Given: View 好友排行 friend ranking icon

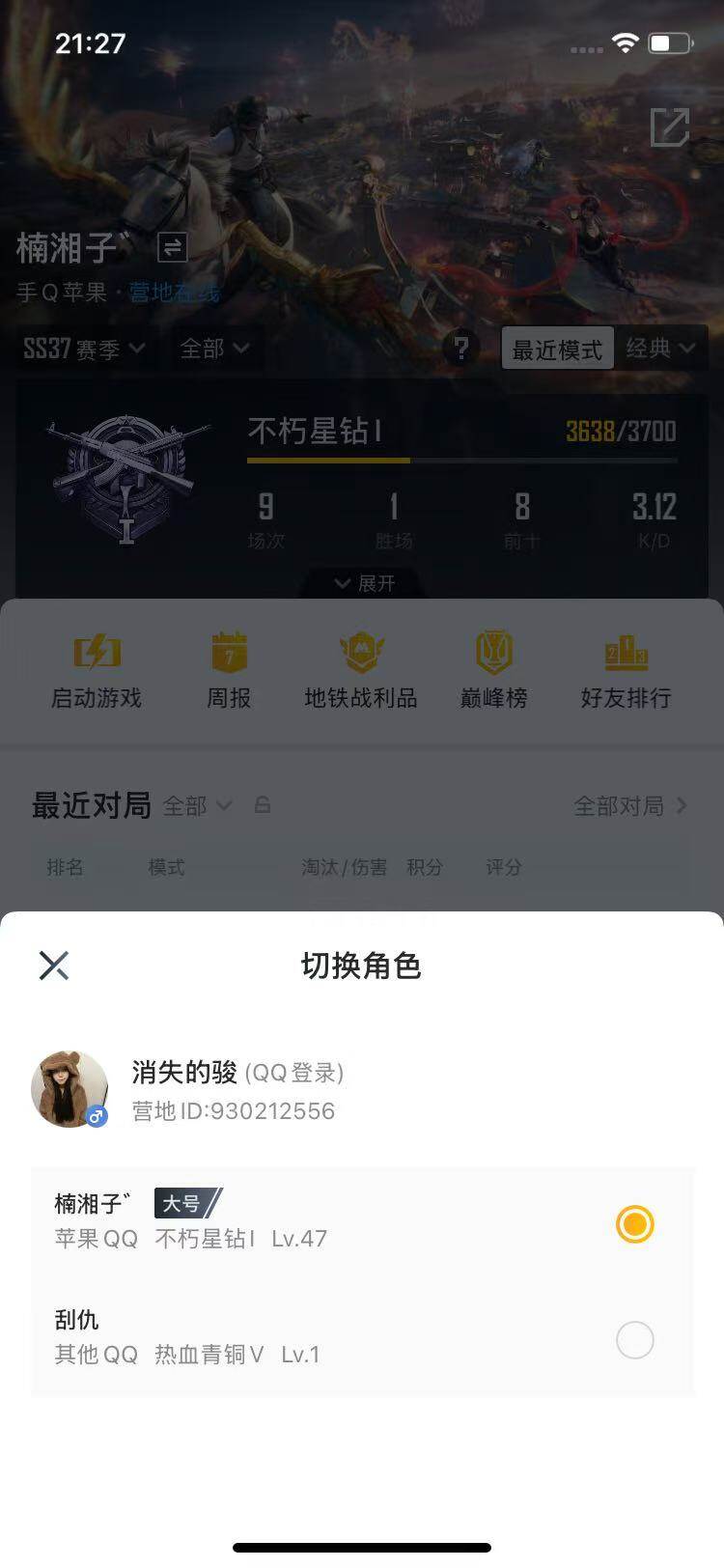Looking at the screenshot, I should 627,669.
